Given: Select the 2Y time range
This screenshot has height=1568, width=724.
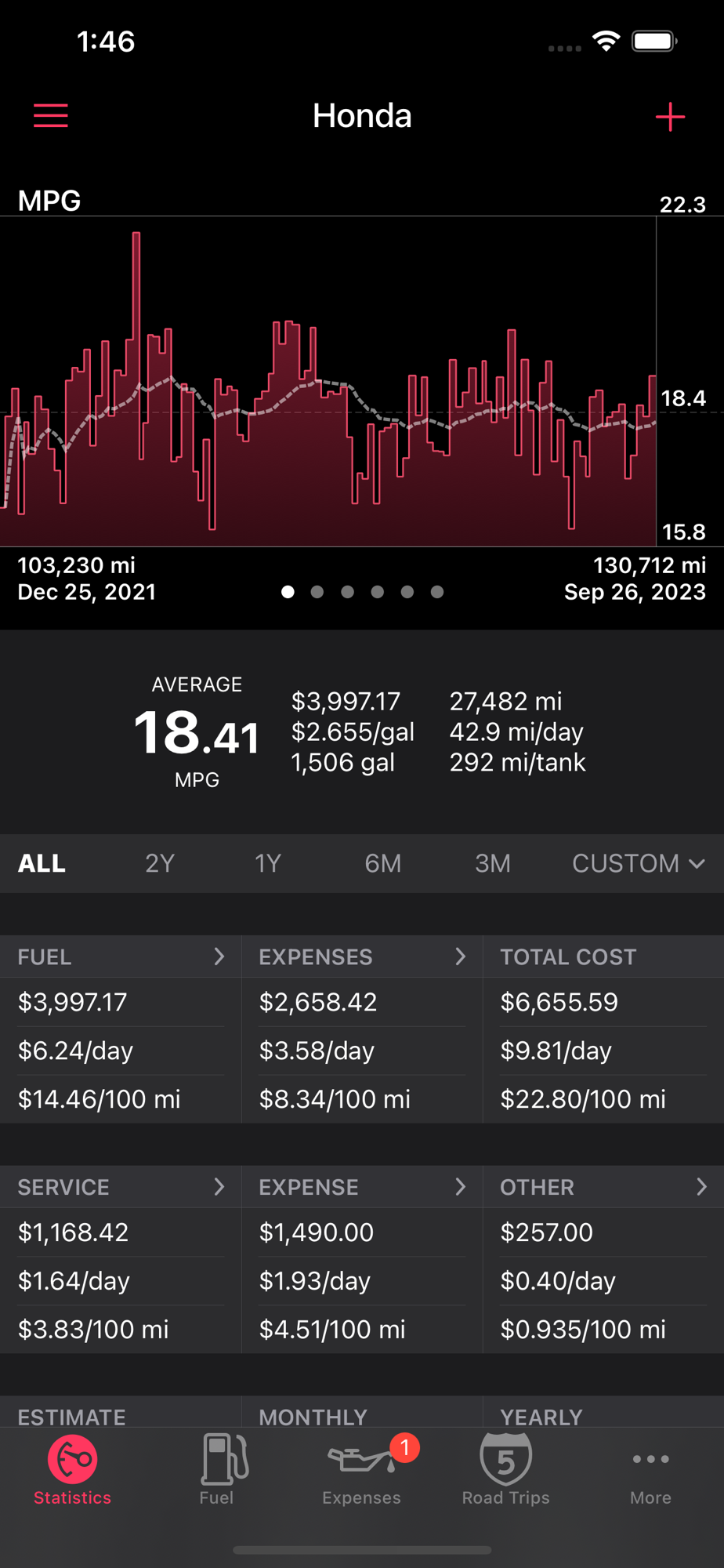Looking at the screenshot, I should [160, 863].
